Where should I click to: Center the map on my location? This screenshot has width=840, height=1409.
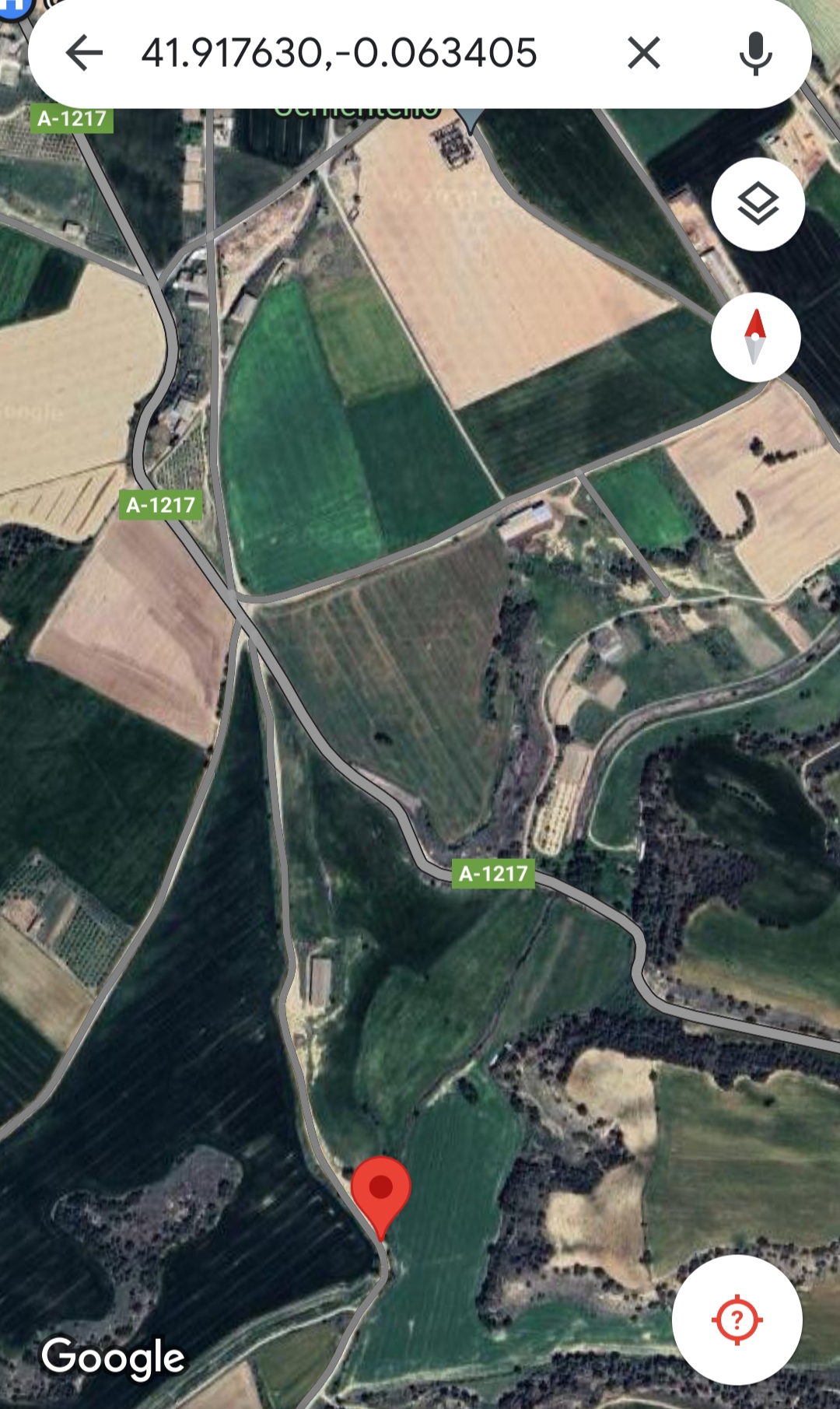point(737,1320)
